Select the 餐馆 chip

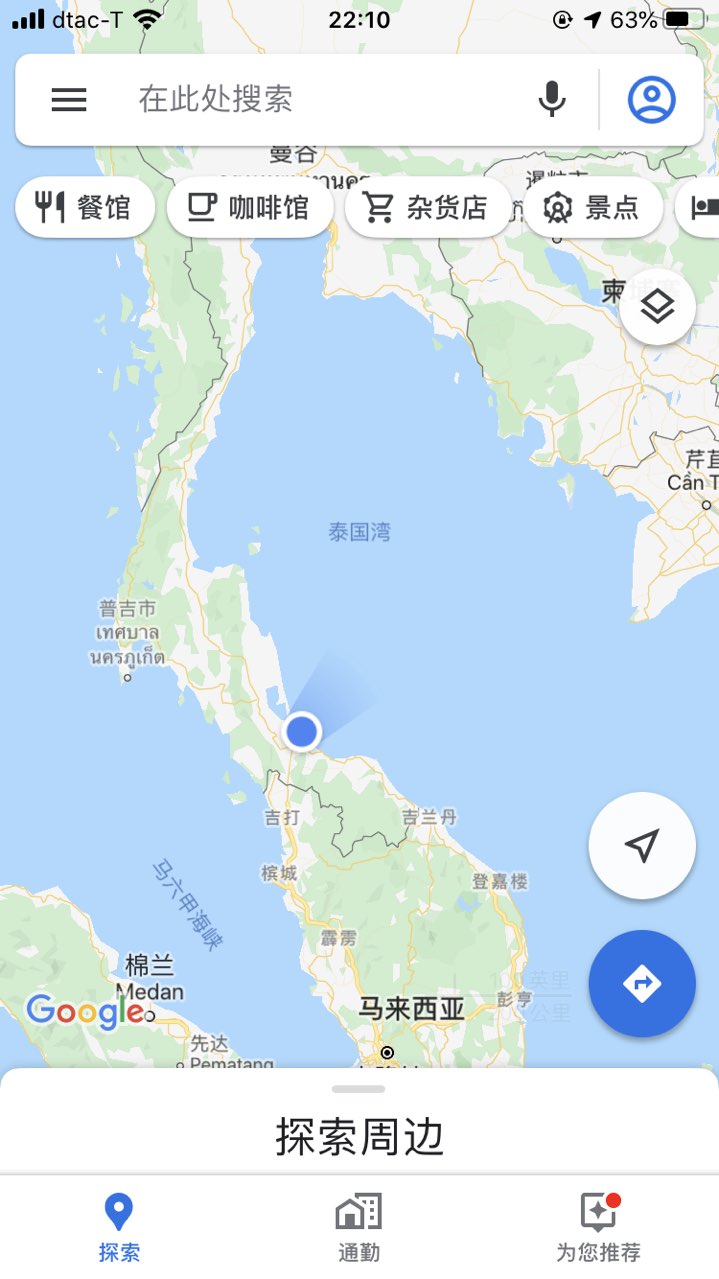pyautogui.click(x=85, y=208)
